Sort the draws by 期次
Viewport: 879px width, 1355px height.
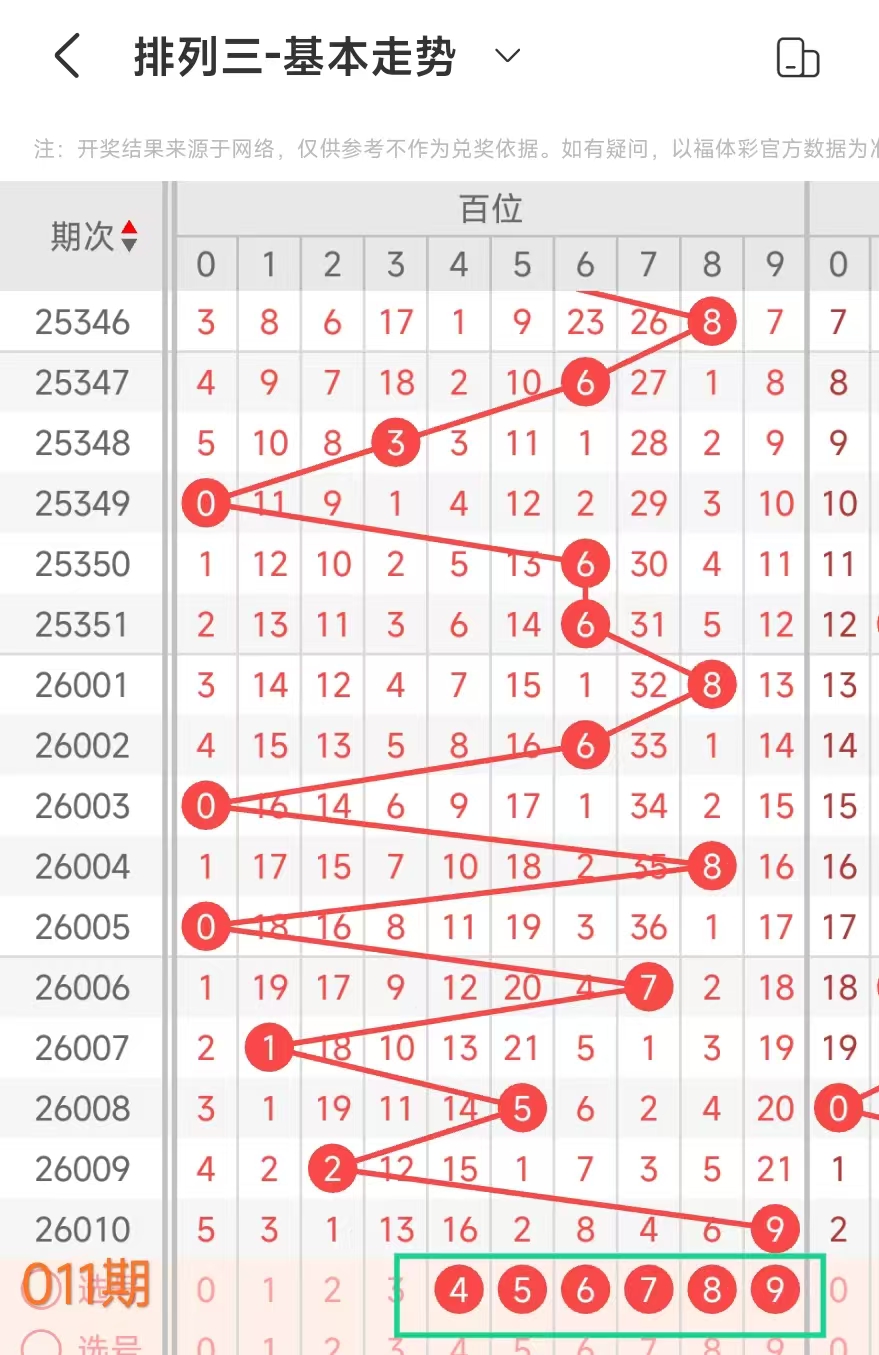pyautogui.click(x=128, y=237)
